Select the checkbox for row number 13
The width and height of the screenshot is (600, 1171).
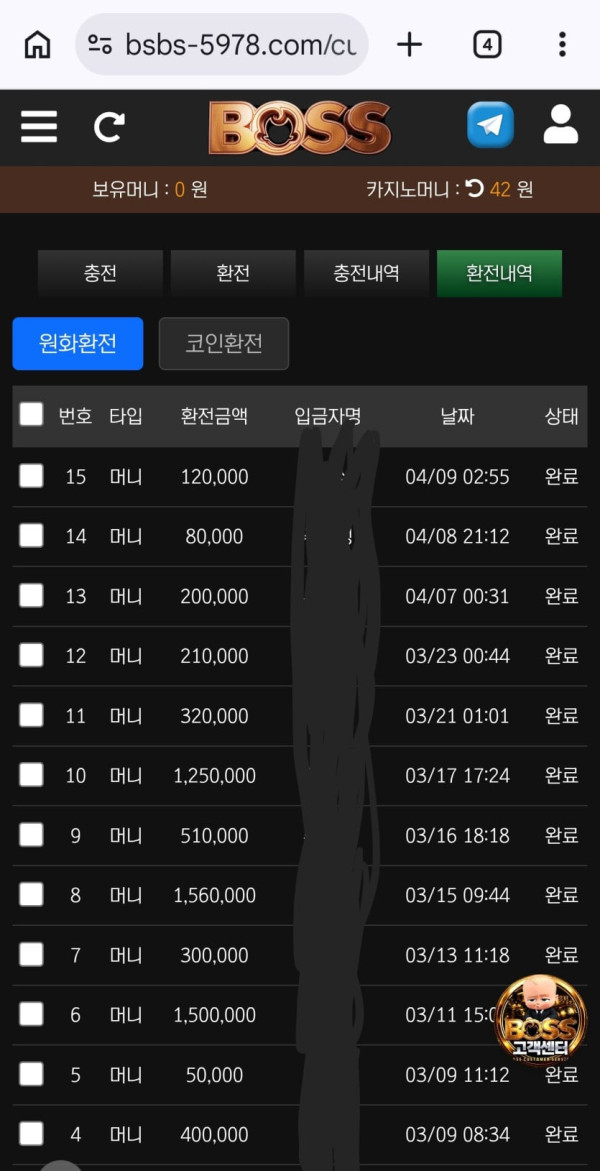pyautogui.click(x=32, y=596)
